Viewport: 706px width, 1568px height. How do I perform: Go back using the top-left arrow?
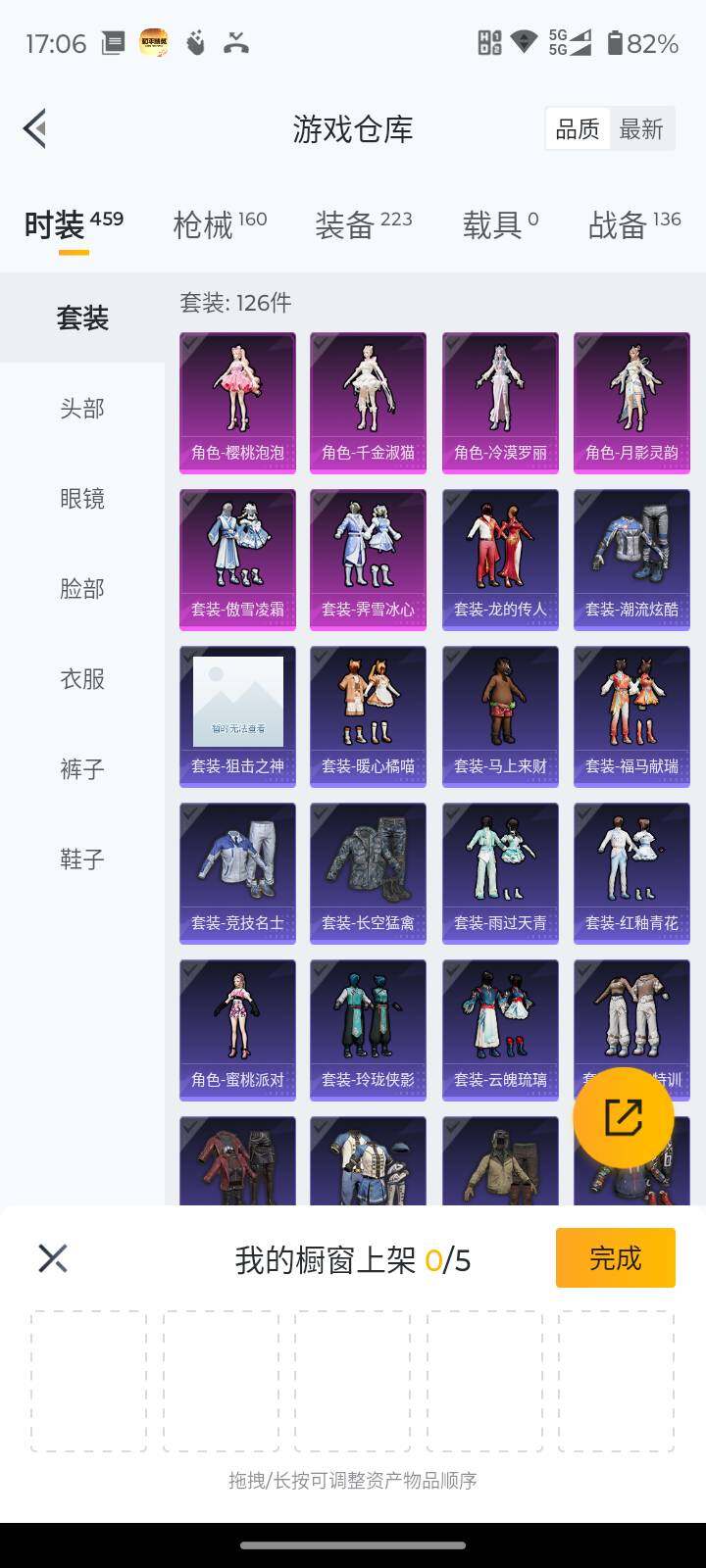coord(35,128)
